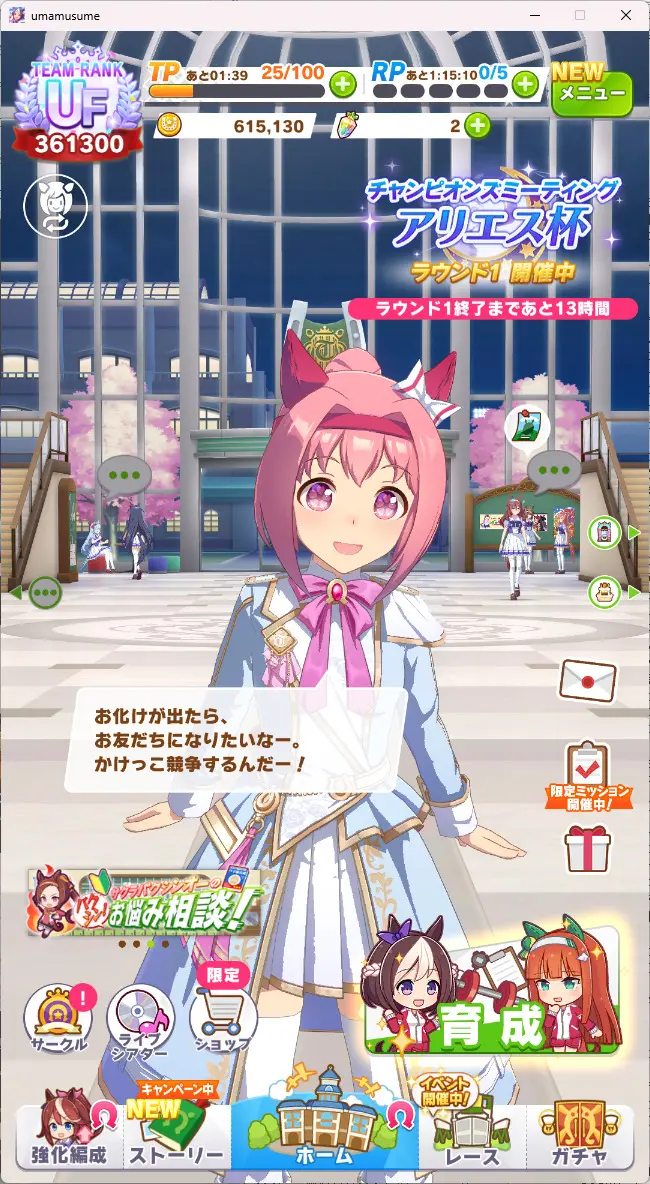Open the メニュー button

pyautogui.click(x=592, y=94)
